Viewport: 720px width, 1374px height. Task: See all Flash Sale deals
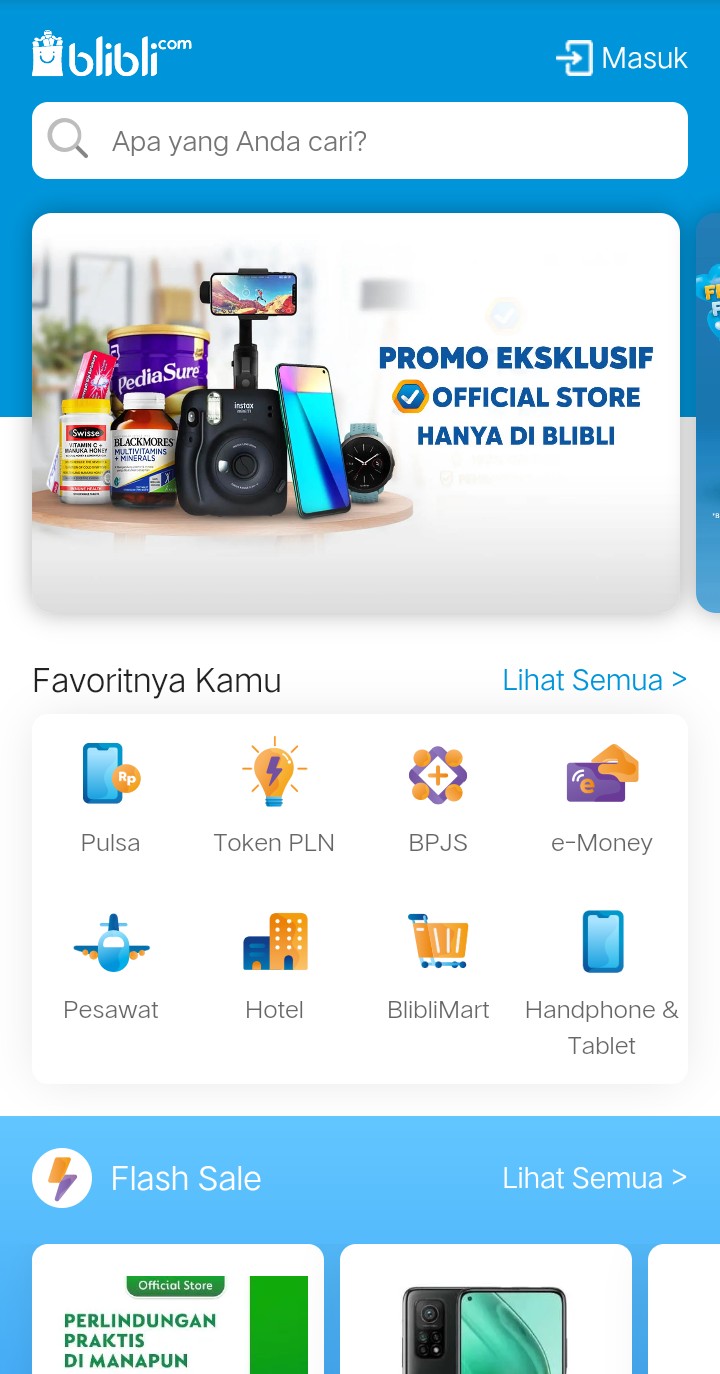[x=594, y=1178]
